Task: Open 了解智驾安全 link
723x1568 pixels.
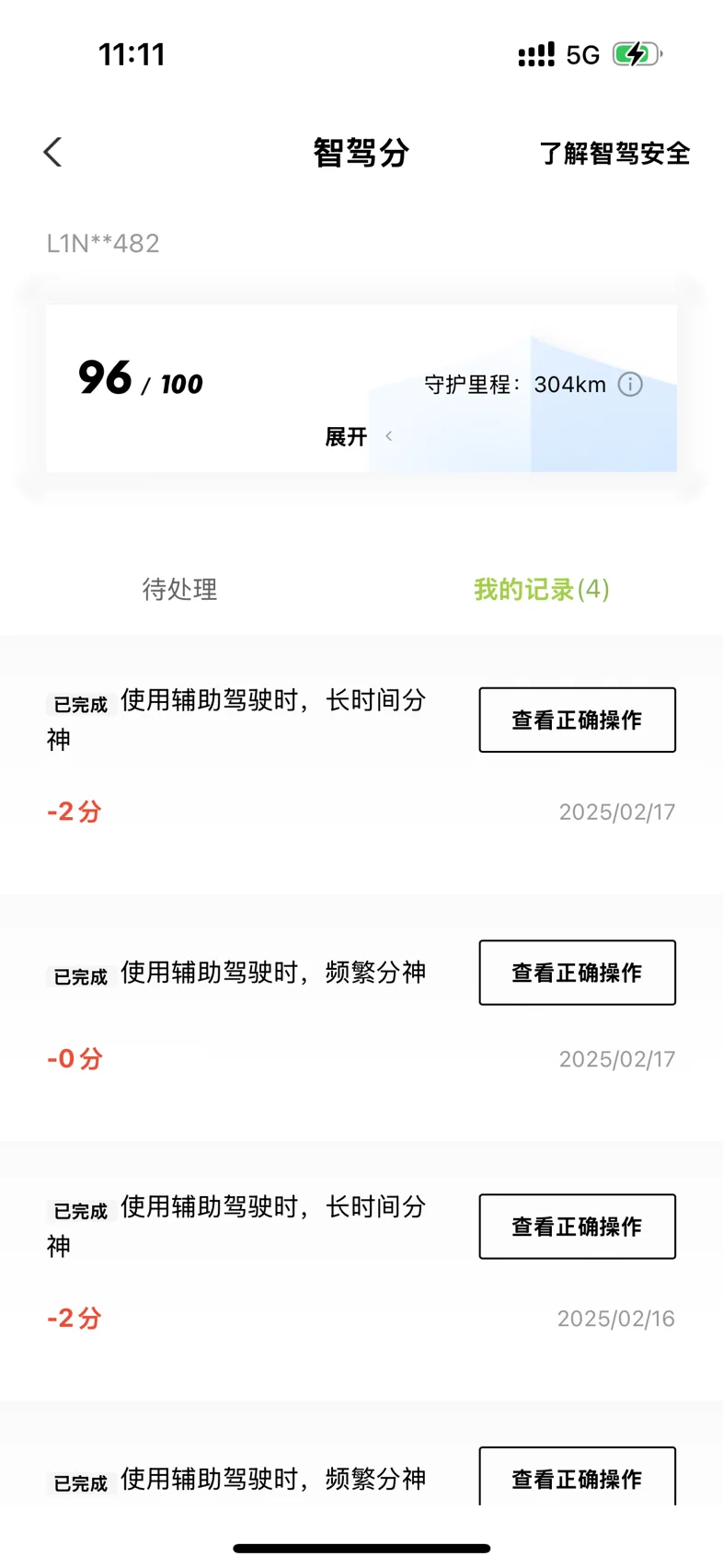Action: point(614,153)
